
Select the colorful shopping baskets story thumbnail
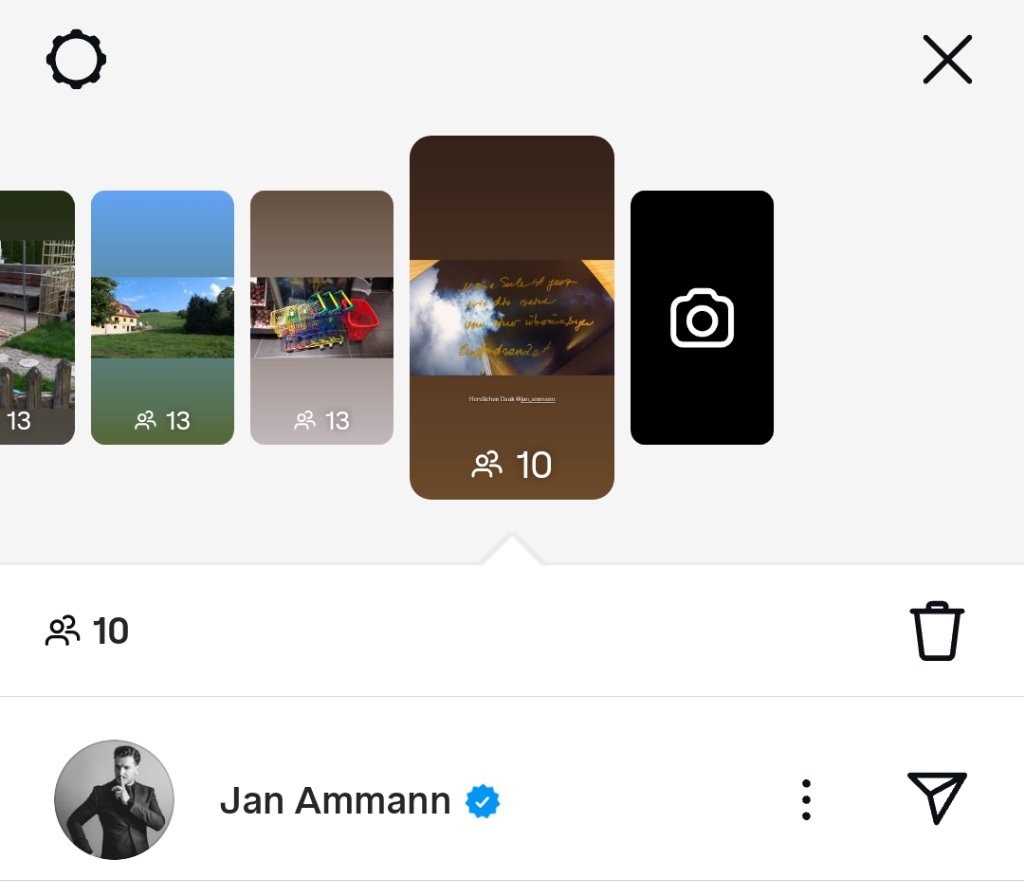(x=321, y=317)
